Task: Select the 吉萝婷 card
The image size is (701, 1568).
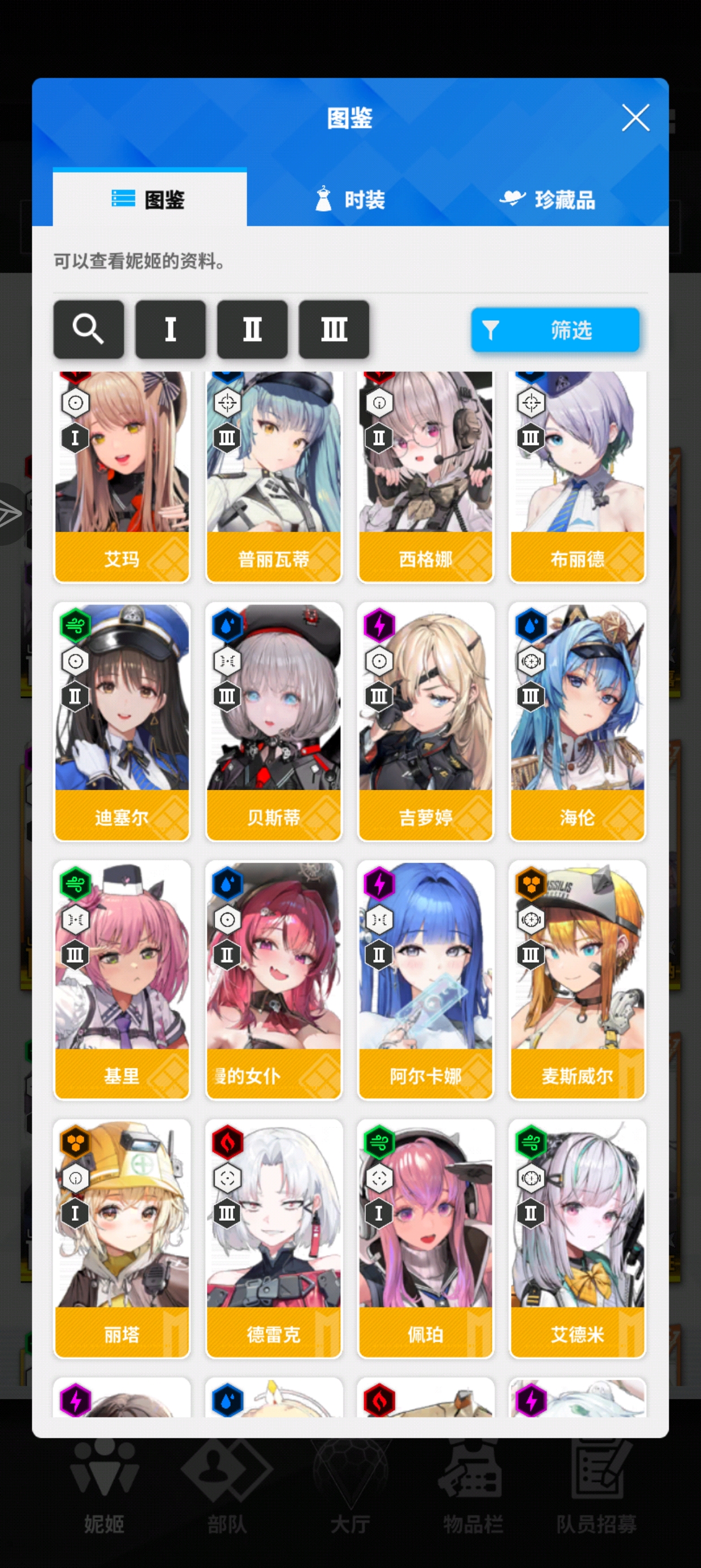Action: pos(425,721)
